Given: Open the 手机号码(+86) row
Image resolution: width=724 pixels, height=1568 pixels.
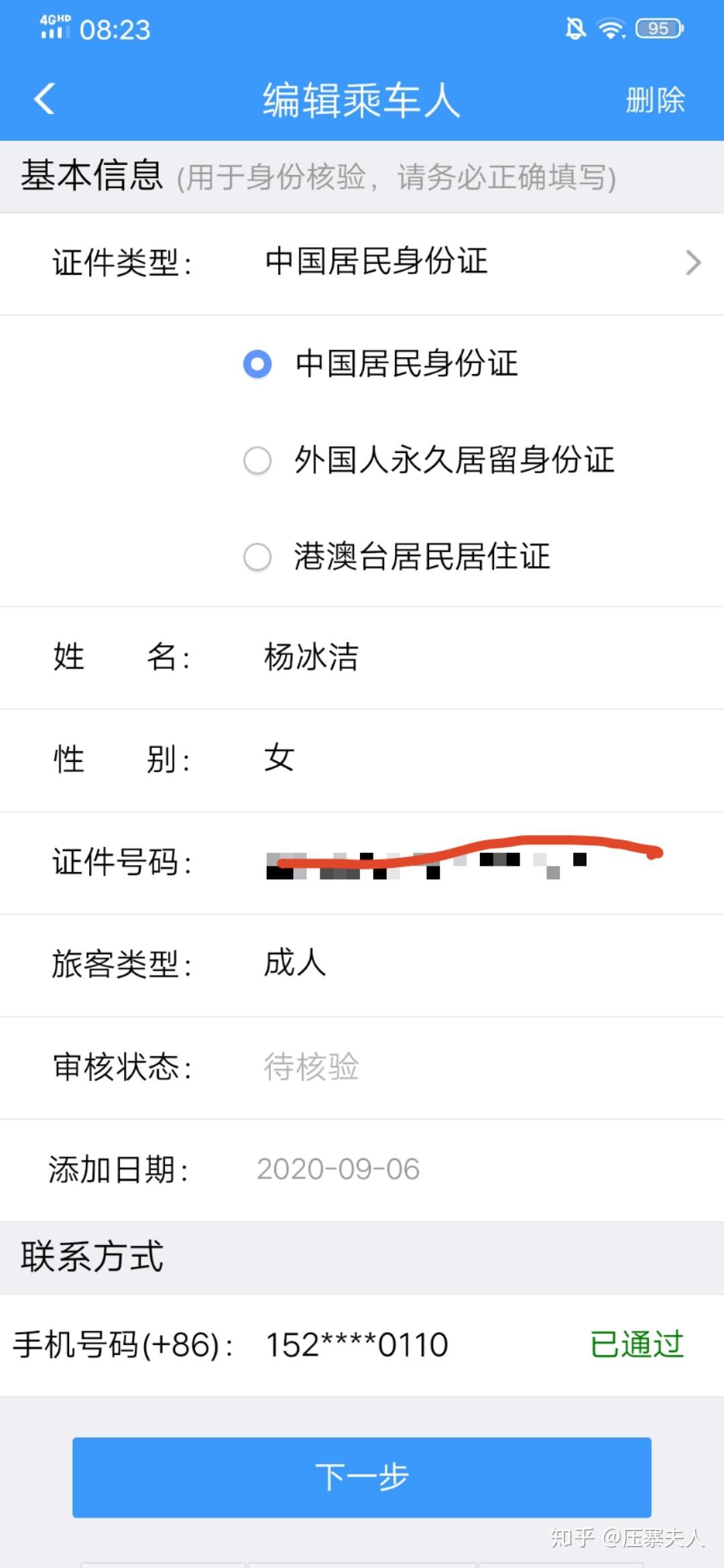Looking at the screenshot, I should [362, 1345].
